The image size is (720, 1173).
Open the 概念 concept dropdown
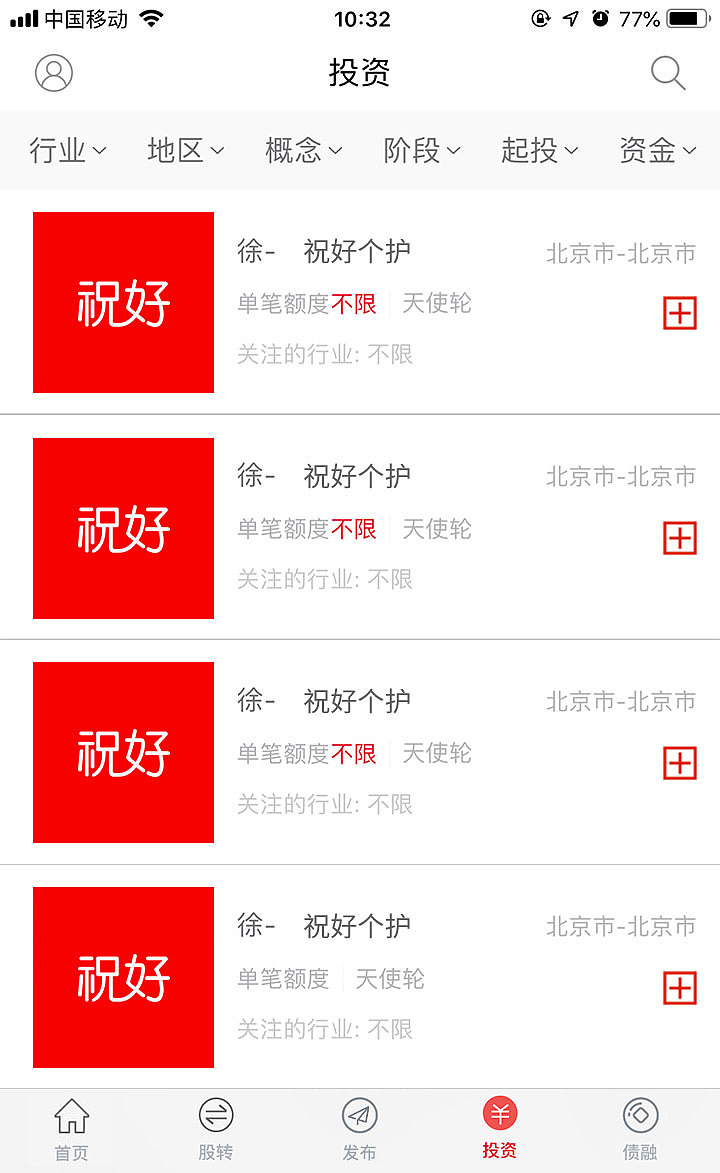tap(304, 150)
